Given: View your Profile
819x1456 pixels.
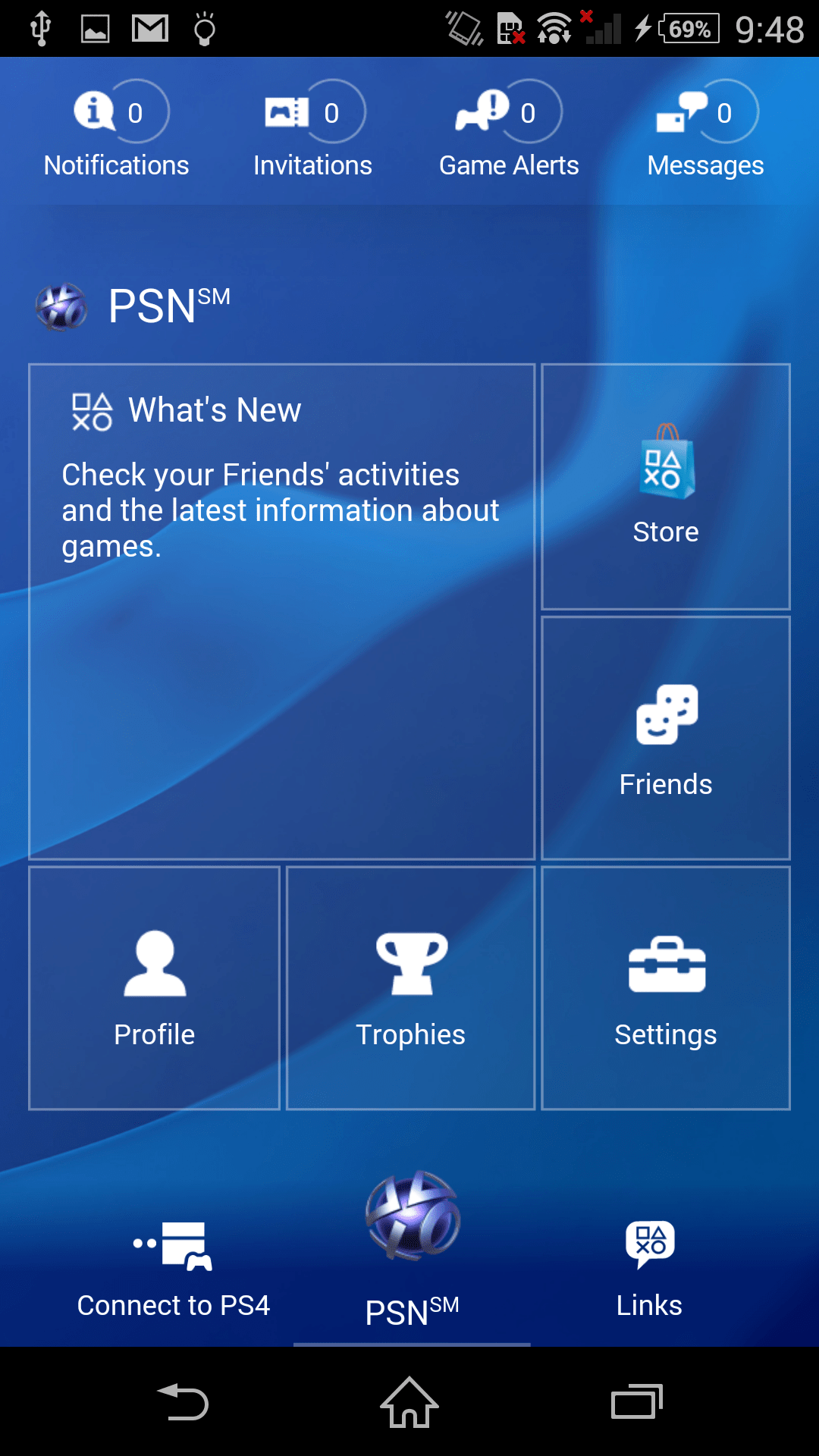Looking at the screenshot, I should (x=155, y=988).
